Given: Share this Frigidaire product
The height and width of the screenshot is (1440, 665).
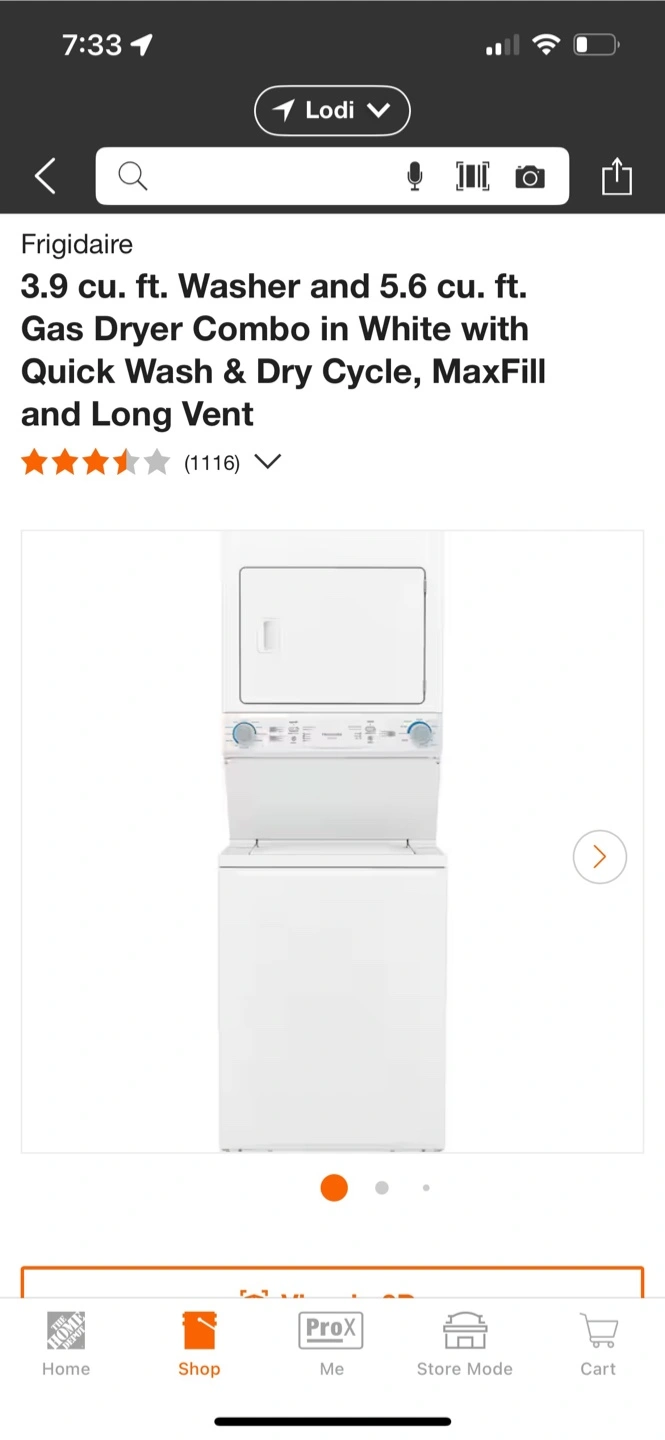Looking at the screenshot, I should point(617,176).
